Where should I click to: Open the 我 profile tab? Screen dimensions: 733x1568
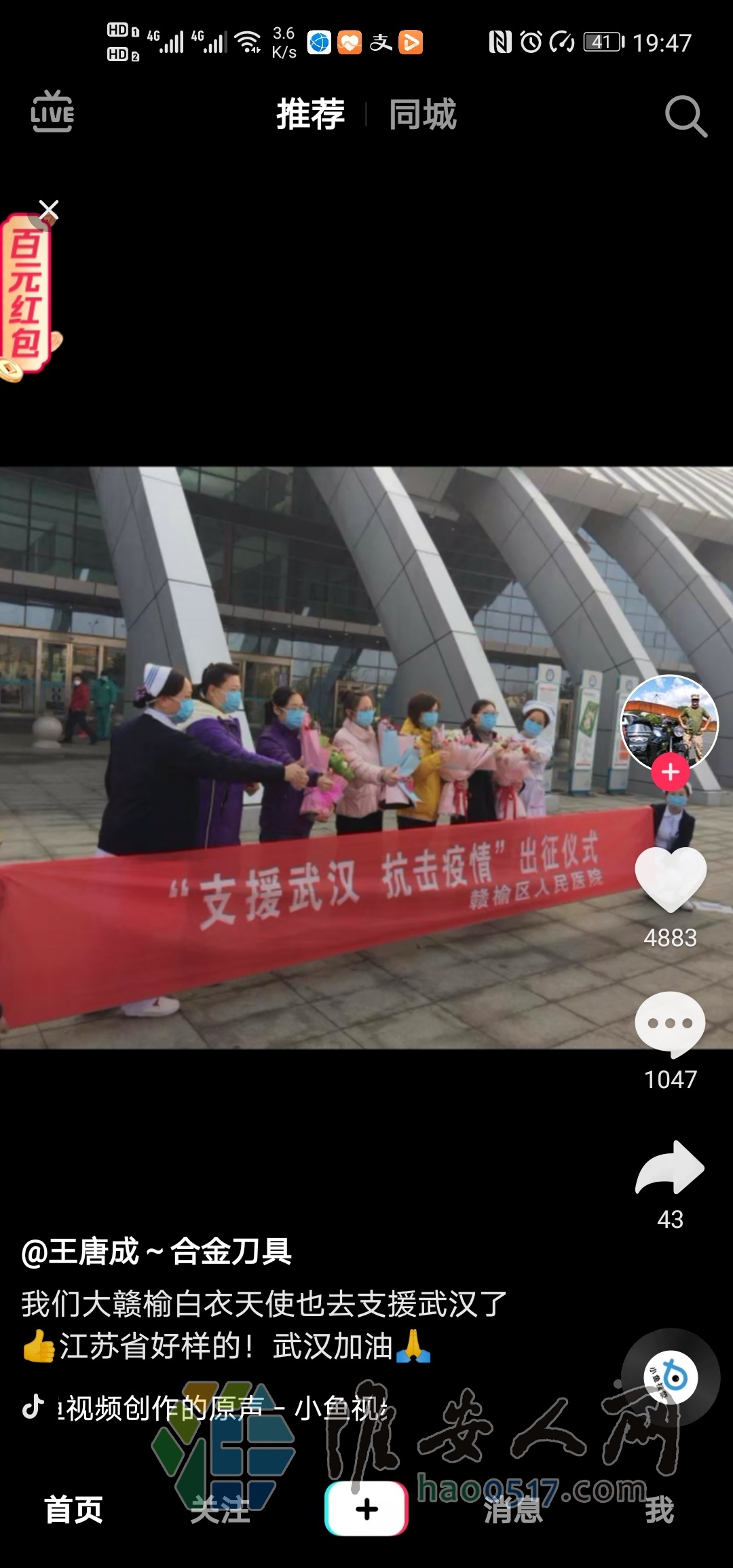pos(659,1510)
